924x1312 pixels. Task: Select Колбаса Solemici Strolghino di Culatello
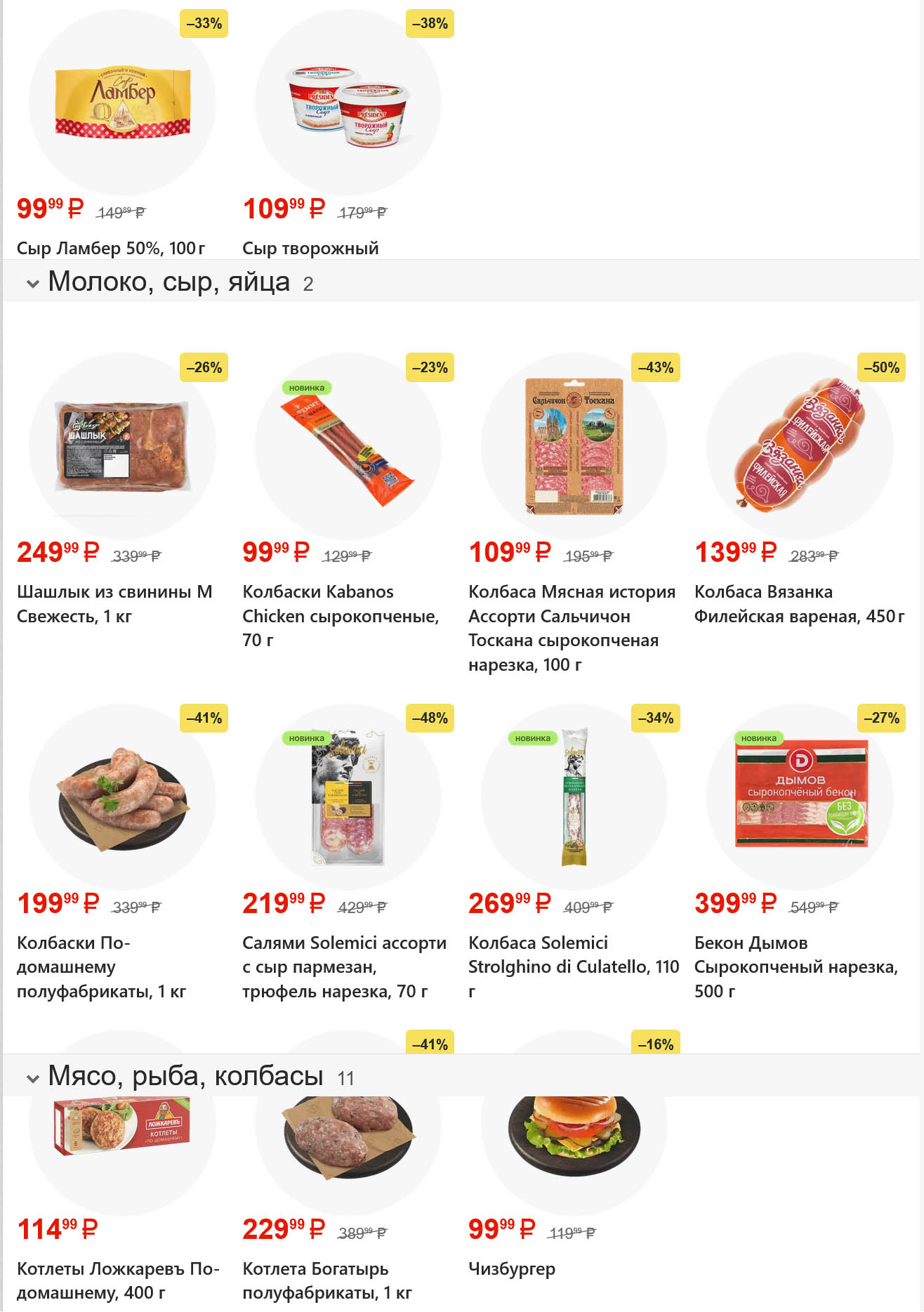point(574,798)
